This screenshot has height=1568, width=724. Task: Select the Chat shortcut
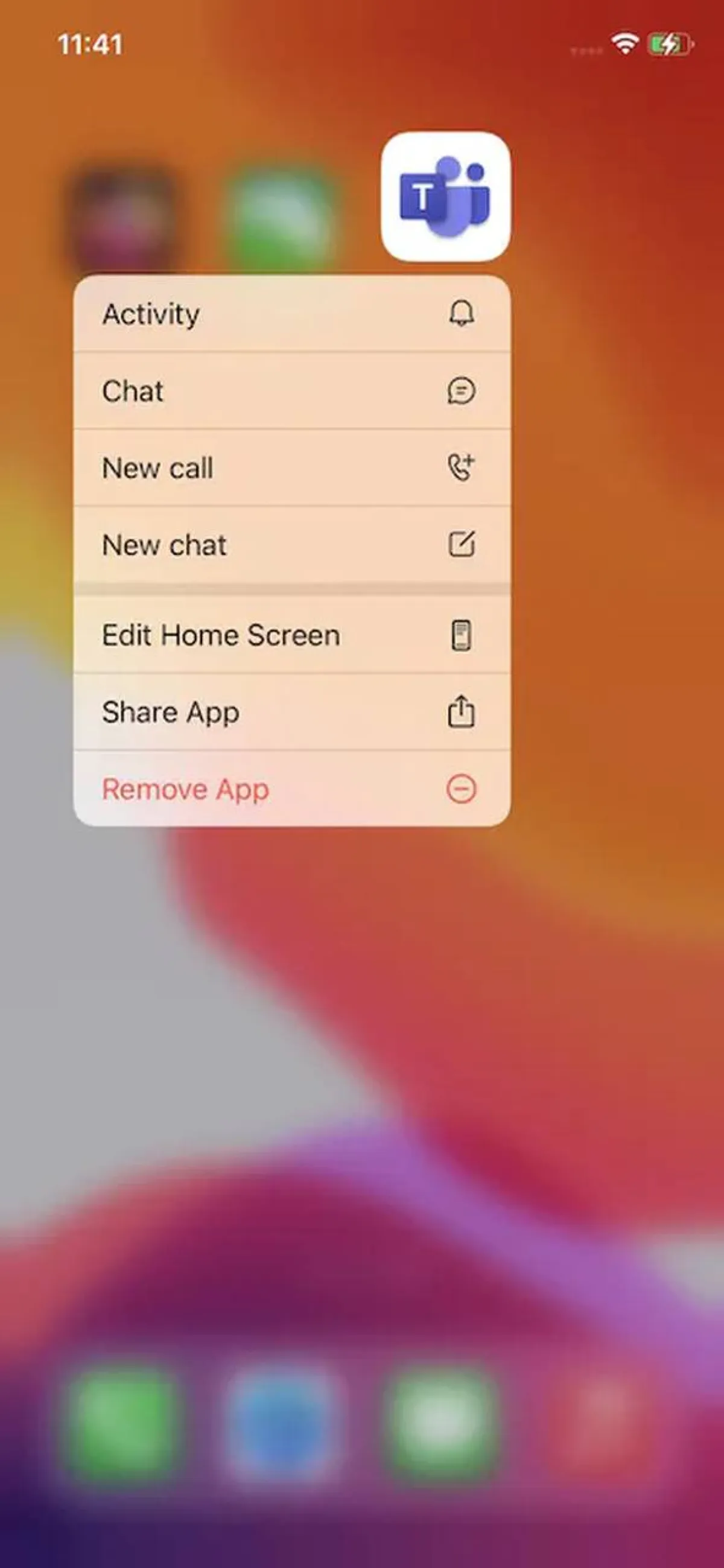tap(291, 391)
